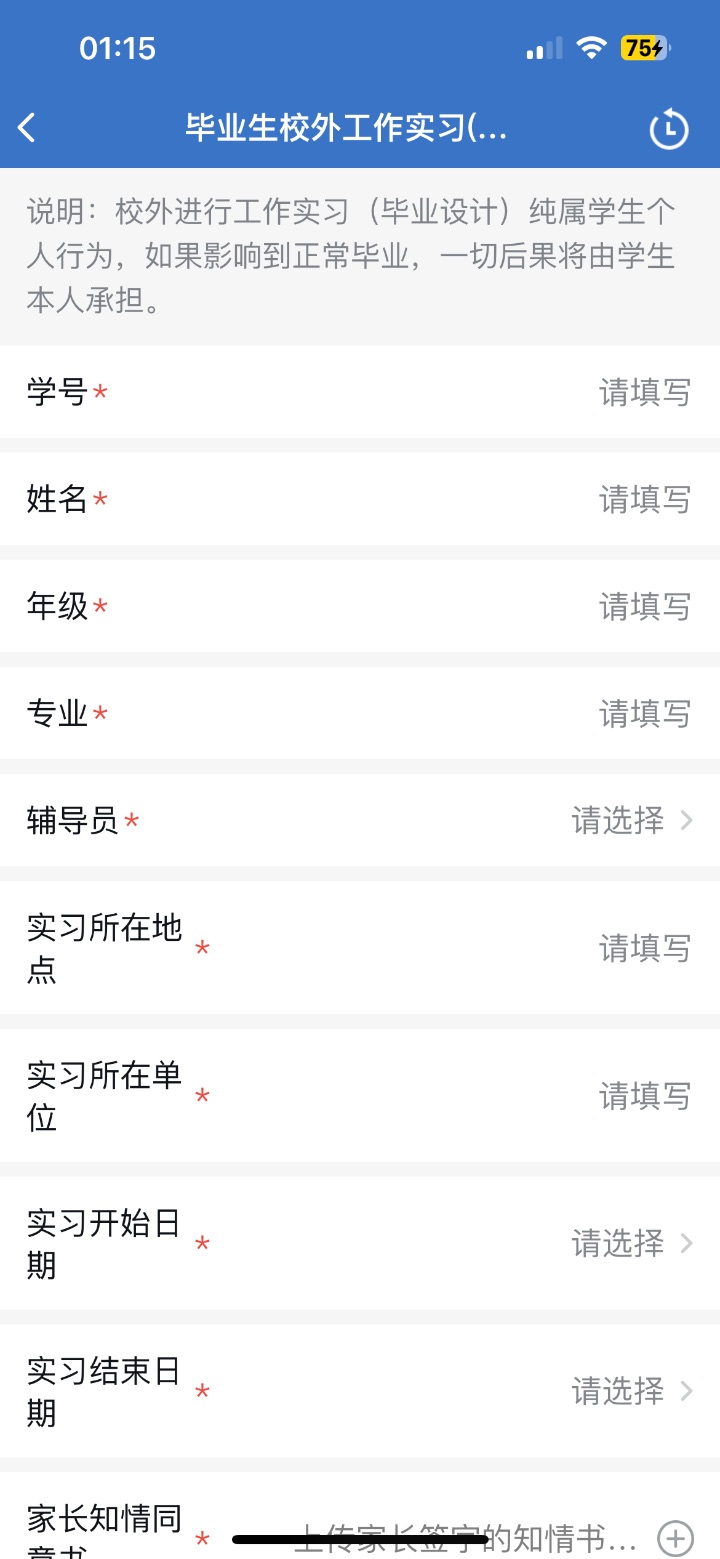Go back using the top-left arrow

click(x=27, y=128)
